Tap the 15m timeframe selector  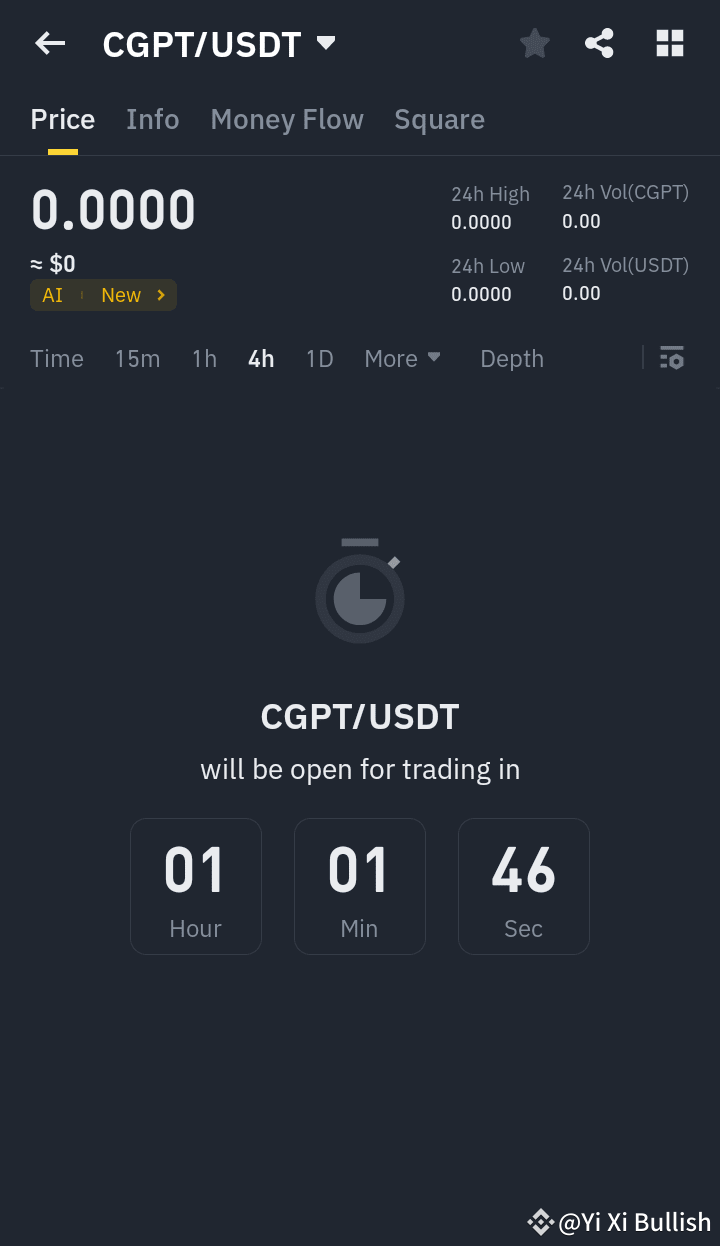tap(137, 358)
